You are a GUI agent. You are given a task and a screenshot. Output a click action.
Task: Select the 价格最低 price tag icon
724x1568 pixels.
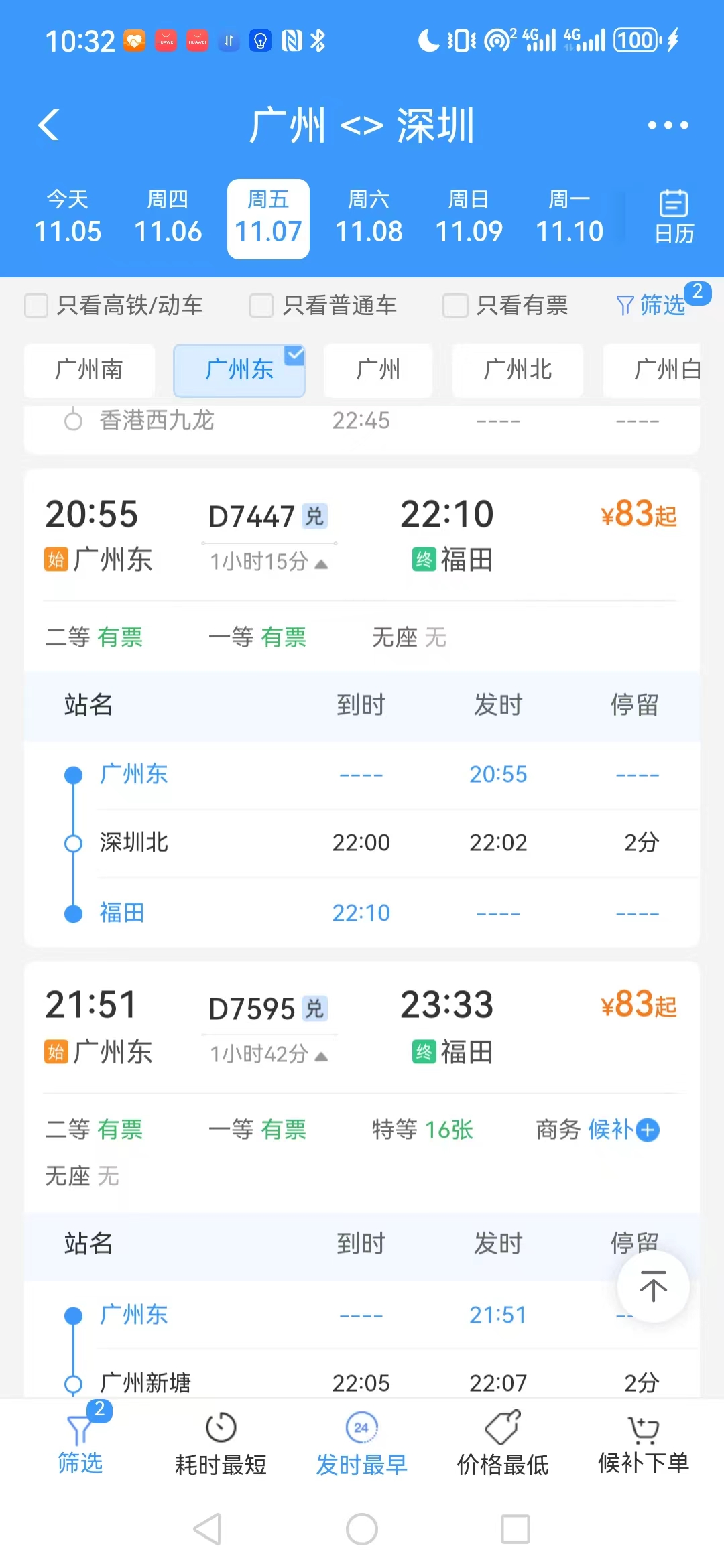[x=501, y=1425]
